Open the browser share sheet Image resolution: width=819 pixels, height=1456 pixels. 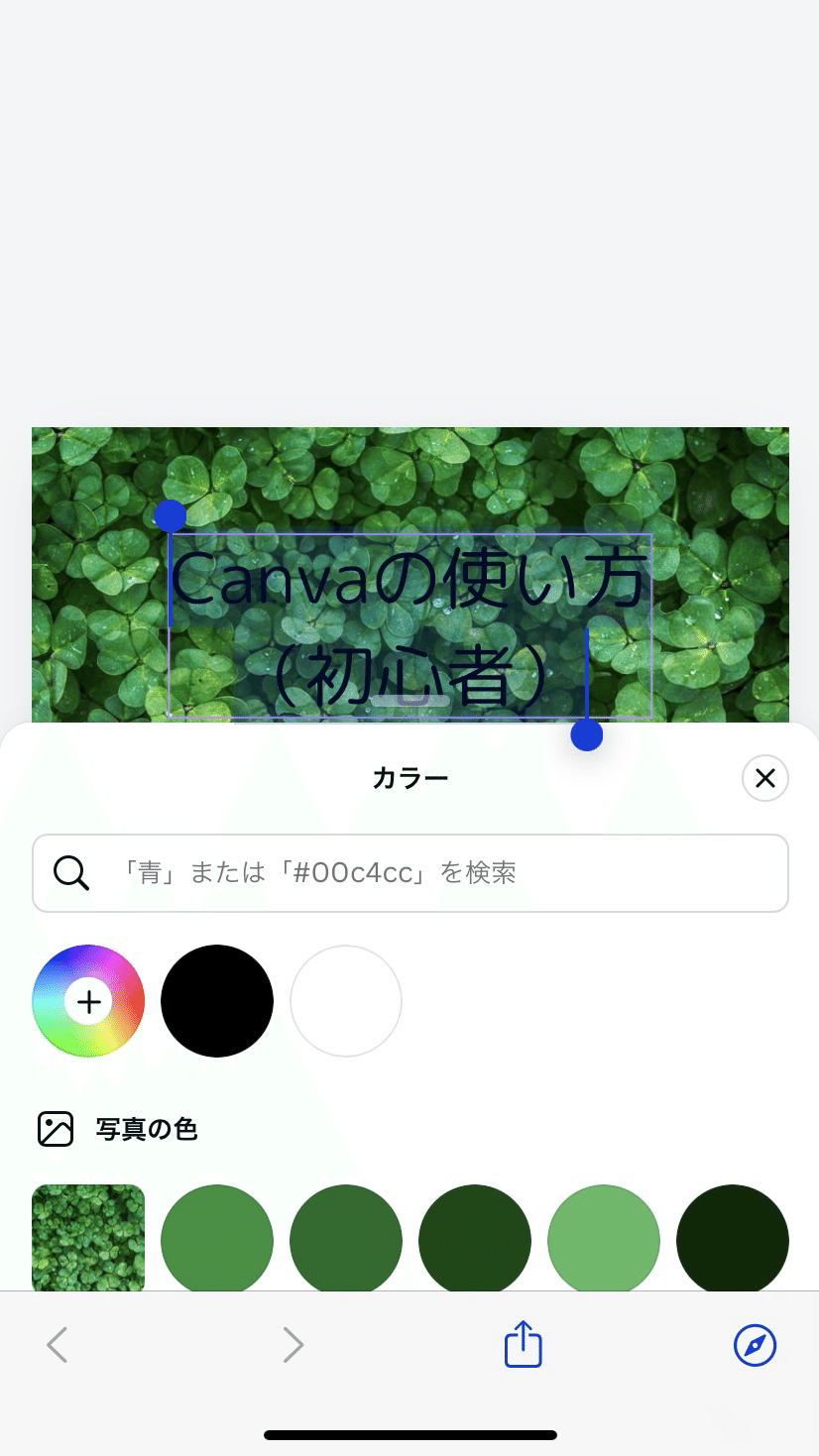tap(524, 1345)
